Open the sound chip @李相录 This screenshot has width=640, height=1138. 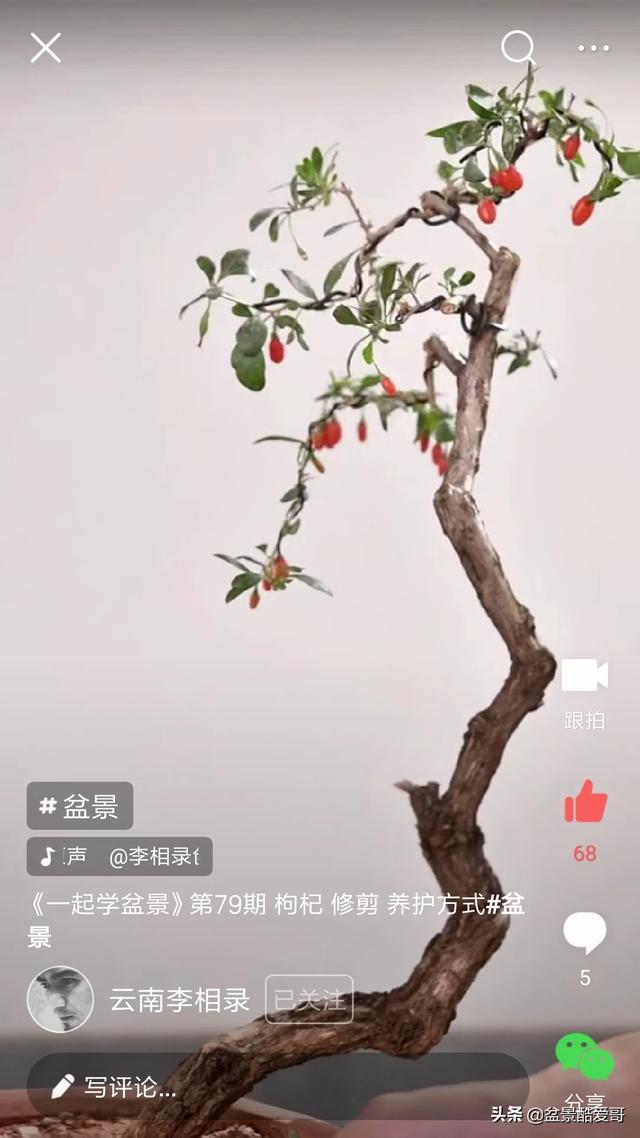(x=120, y=857)
